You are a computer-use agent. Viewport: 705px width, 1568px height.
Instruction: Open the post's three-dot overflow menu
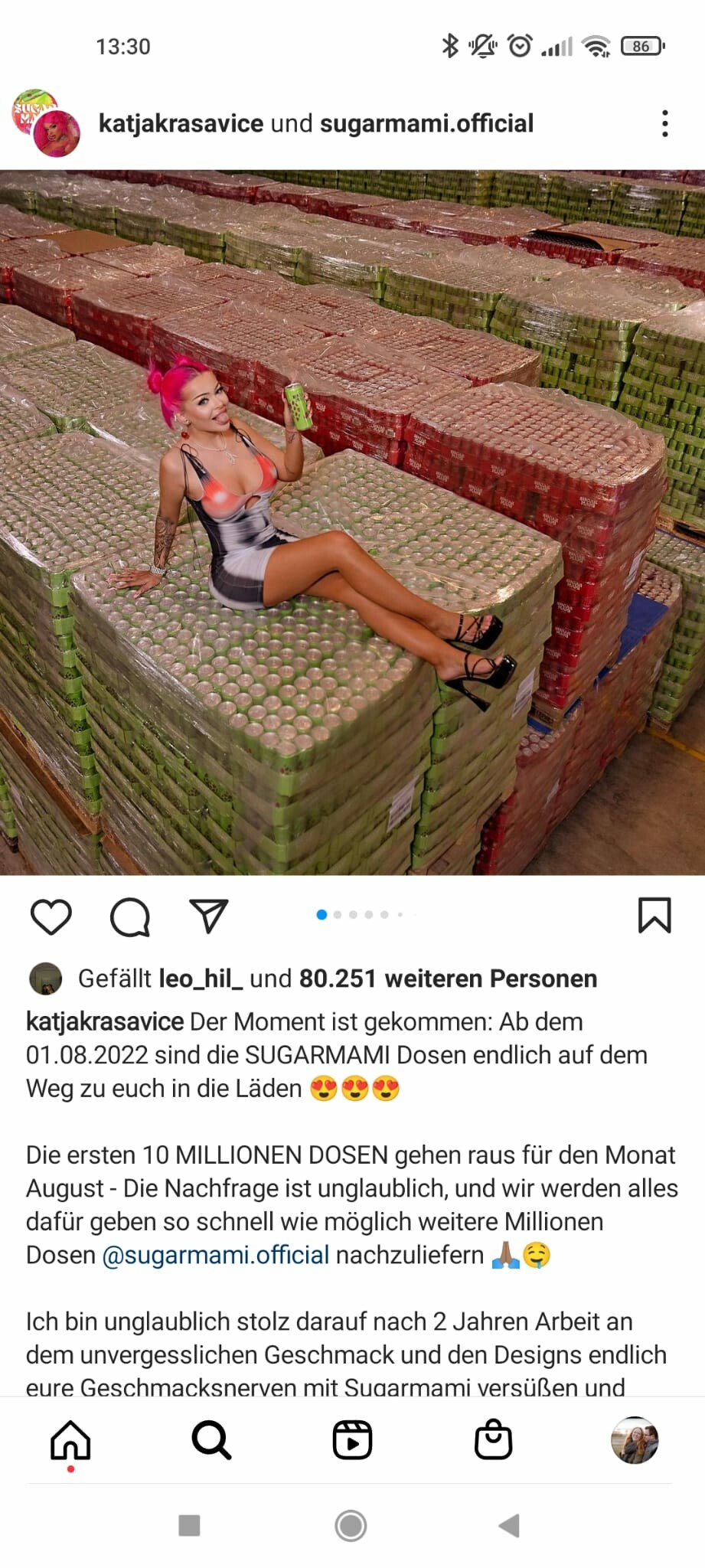[664, 123]
